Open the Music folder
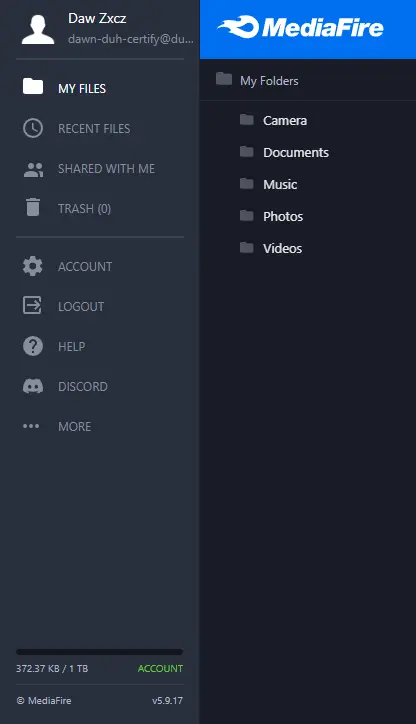The image size is (416, 724). point(308,184)
